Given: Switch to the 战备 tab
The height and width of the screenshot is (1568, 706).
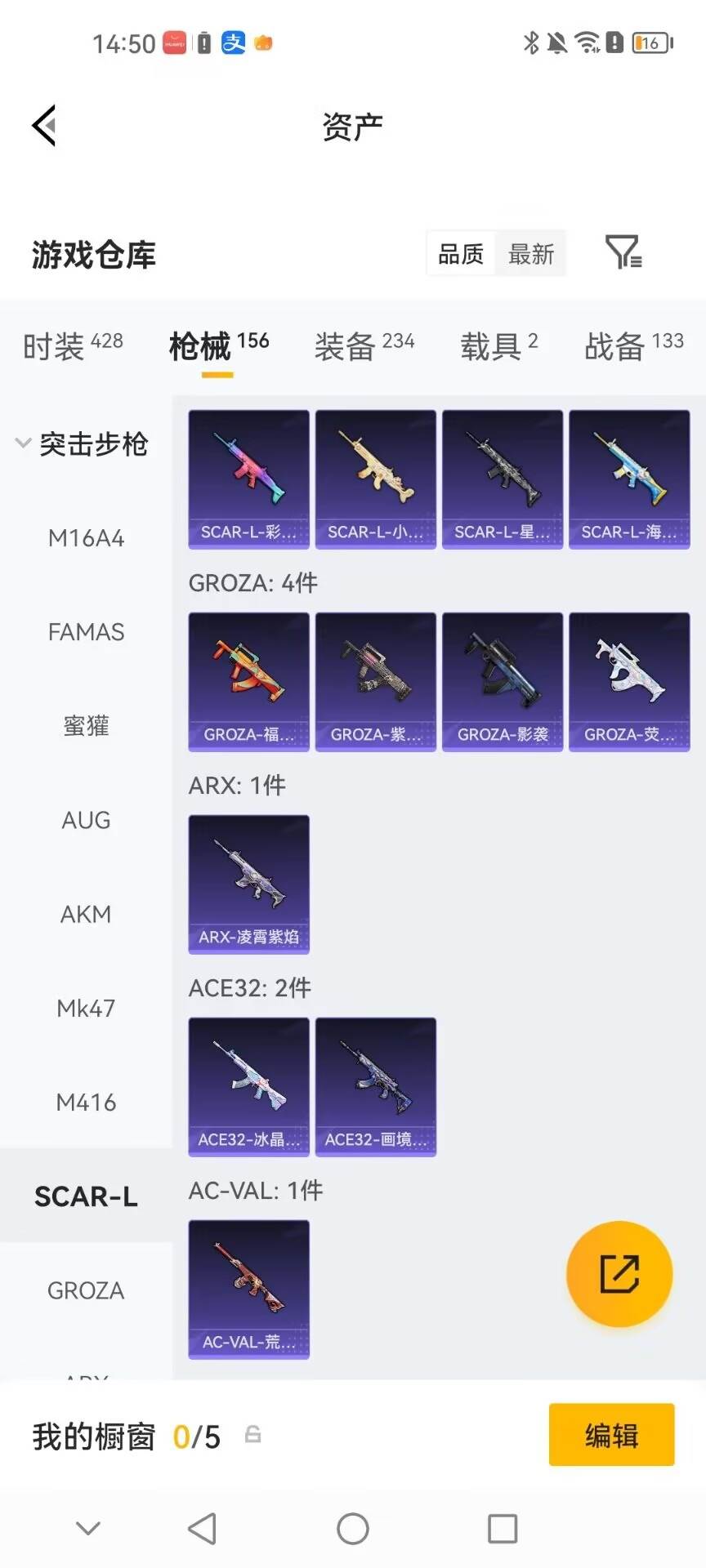Looking at the screenshot, I should [634, 346].
